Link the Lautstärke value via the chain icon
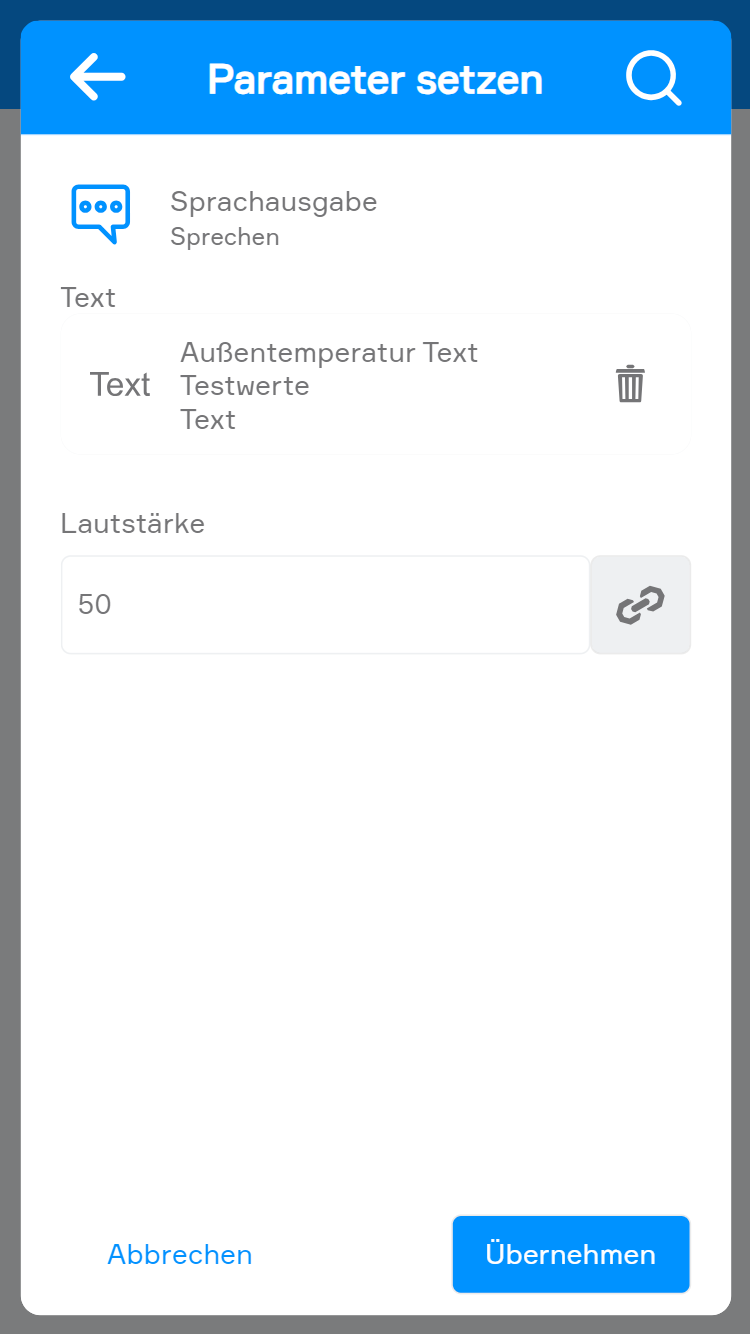This screenshot has height=1334, width=750. tap(640, 605)
